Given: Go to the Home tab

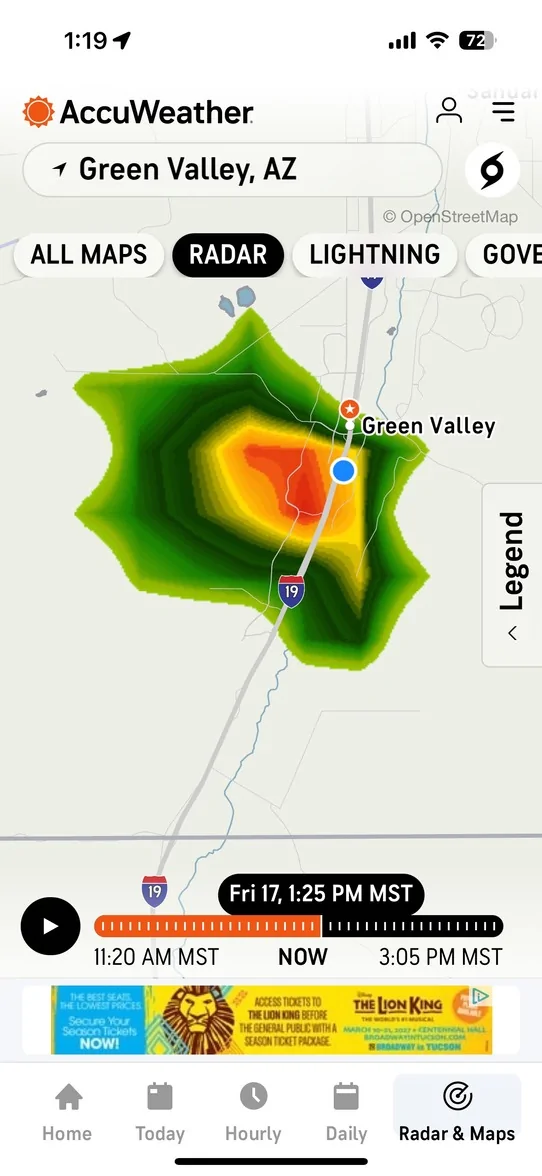Looking at the screenshot, I should pos(67,1112).
